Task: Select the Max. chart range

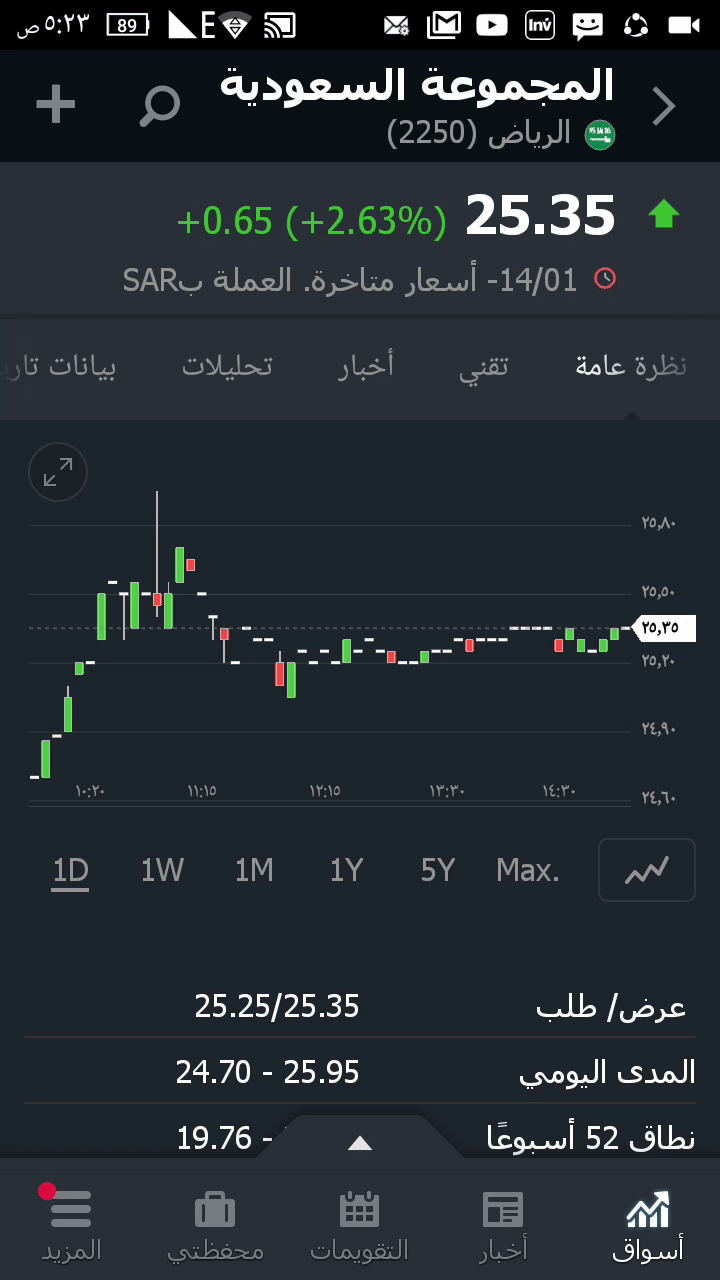Action: [x=528, y=871]
